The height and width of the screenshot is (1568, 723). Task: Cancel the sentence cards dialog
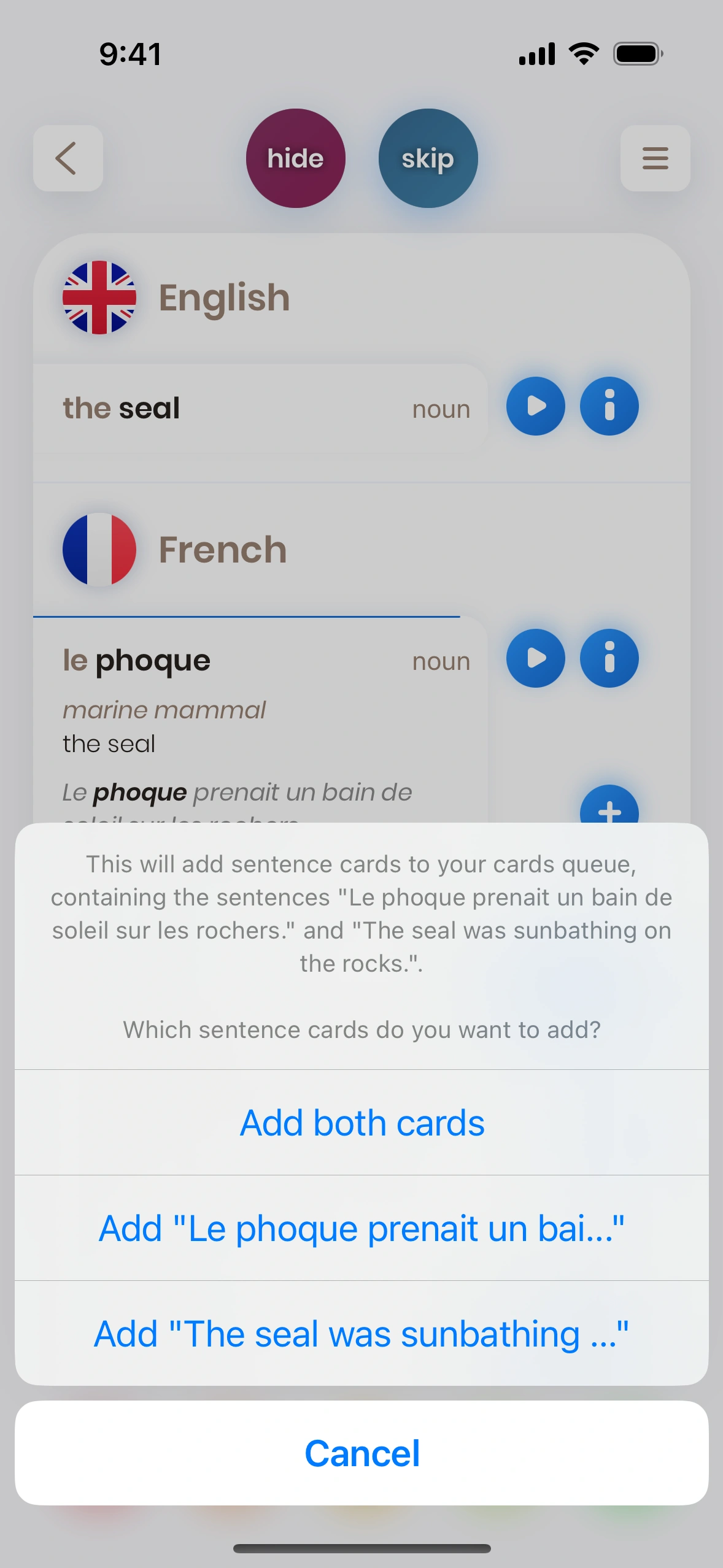[361, 1453]
